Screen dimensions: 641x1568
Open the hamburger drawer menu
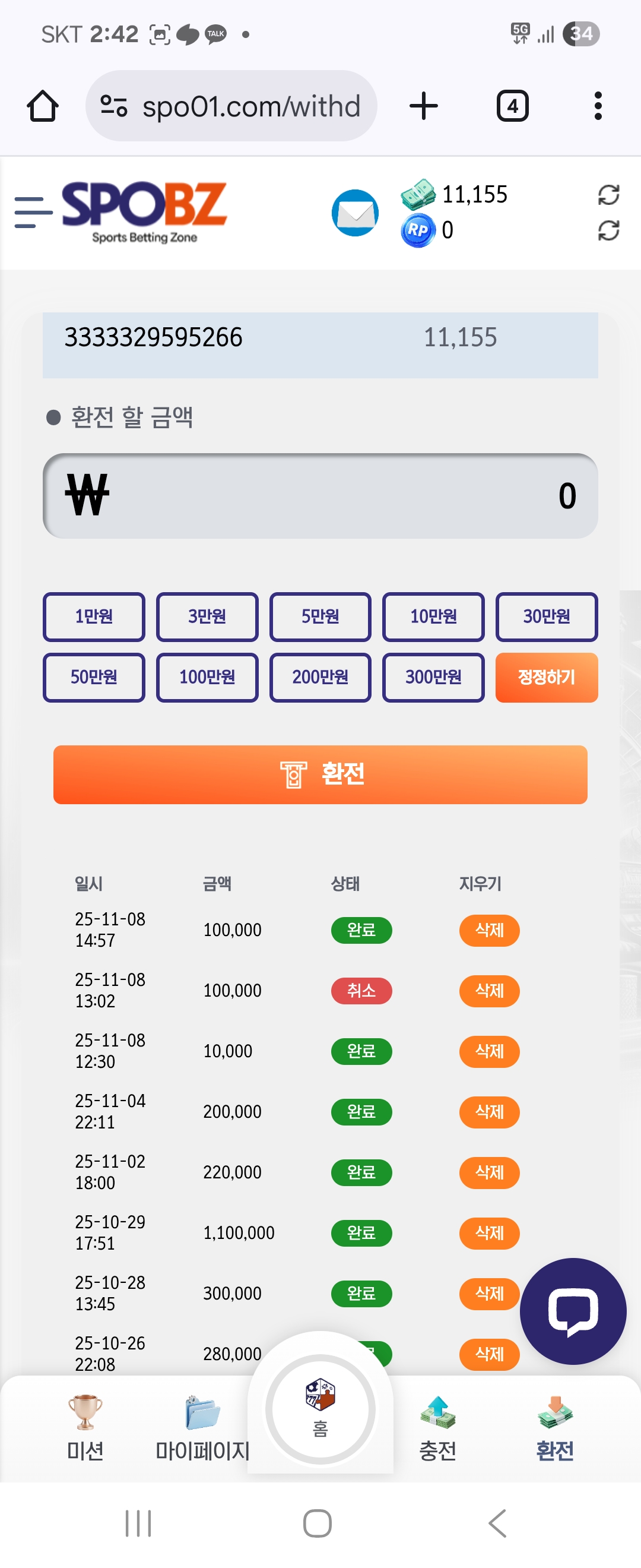(33, 212)
